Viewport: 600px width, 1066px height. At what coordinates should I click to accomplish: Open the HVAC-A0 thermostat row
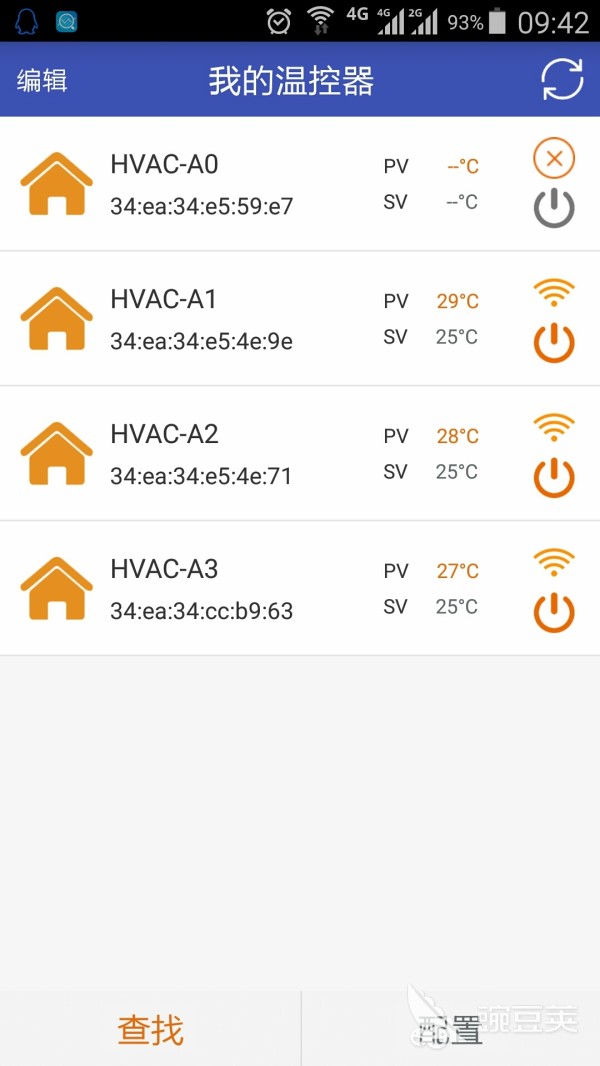[x=300, y=184]
